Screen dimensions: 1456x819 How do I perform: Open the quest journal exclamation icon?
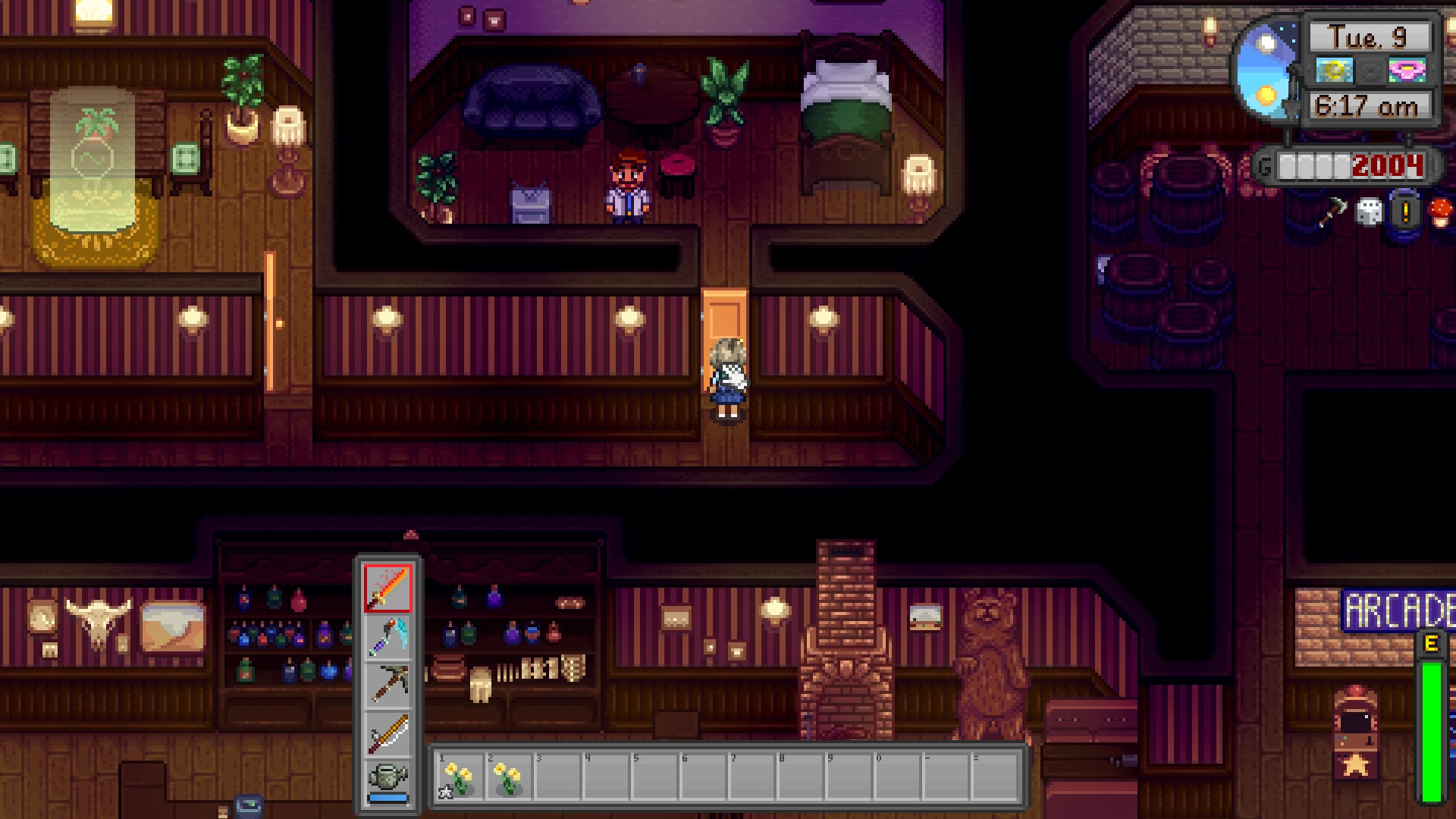1404,212
